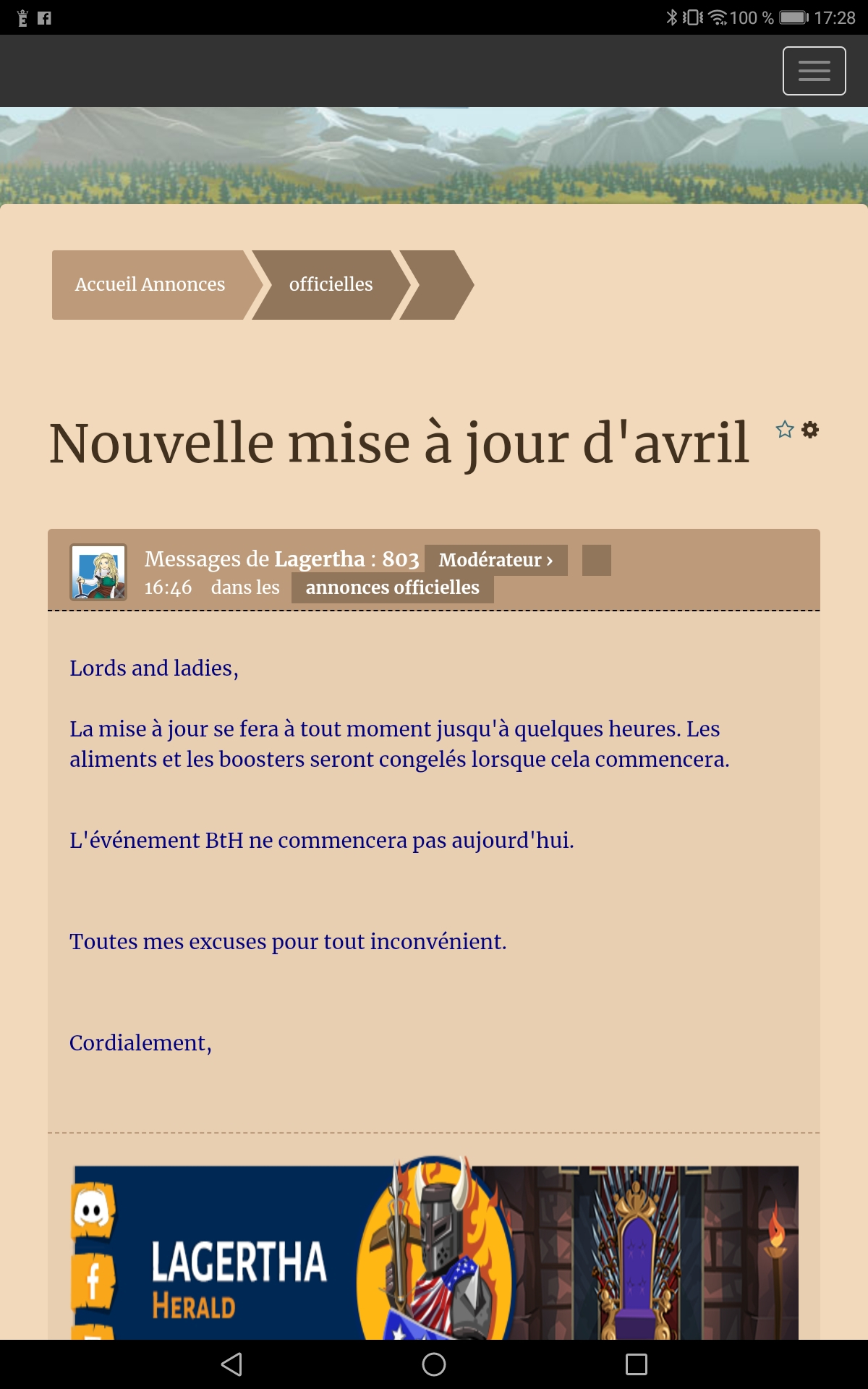Bookmark this discussion with the star icon
868x1389 pixels.
[x=785, y=430]
